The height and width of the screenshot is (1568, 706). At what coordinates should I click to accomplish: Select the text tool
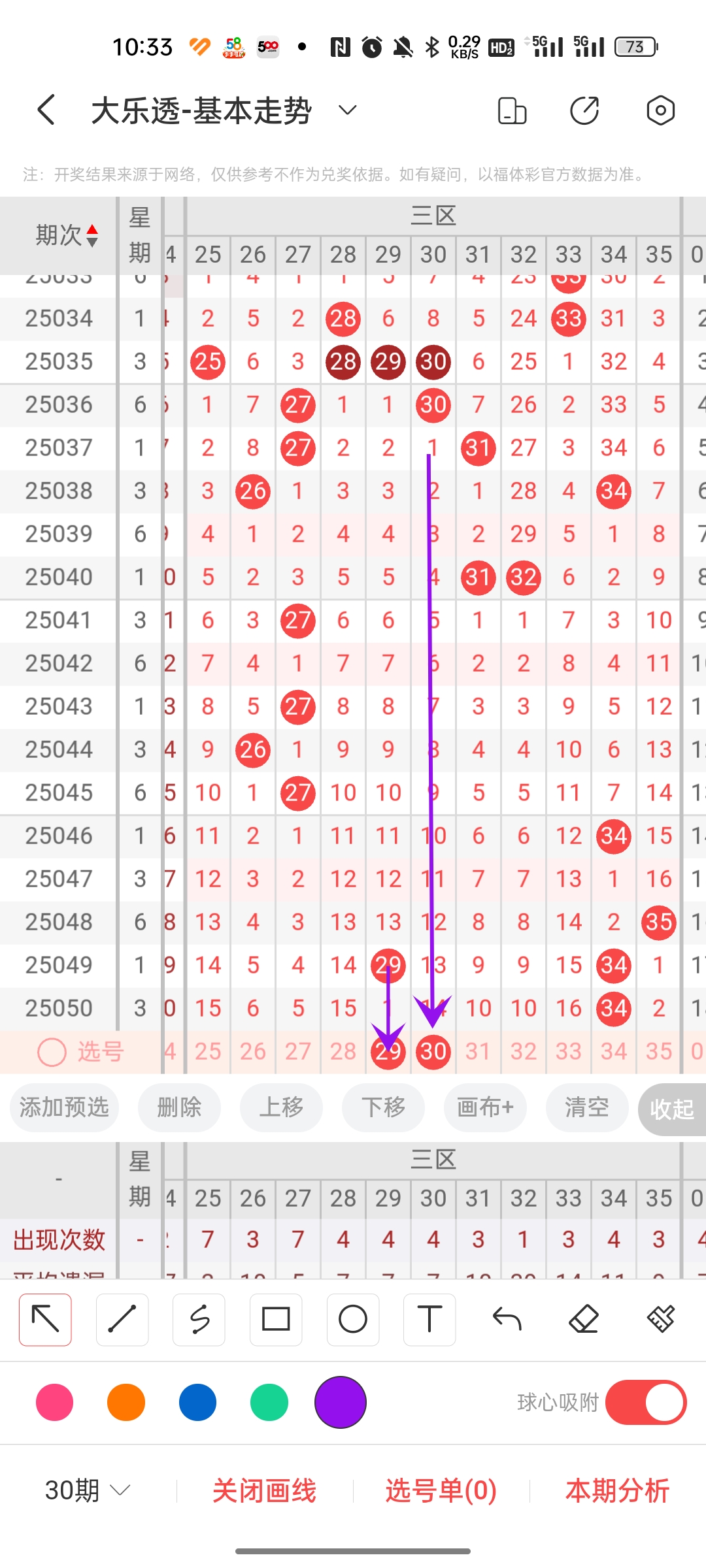(429, 1319)
